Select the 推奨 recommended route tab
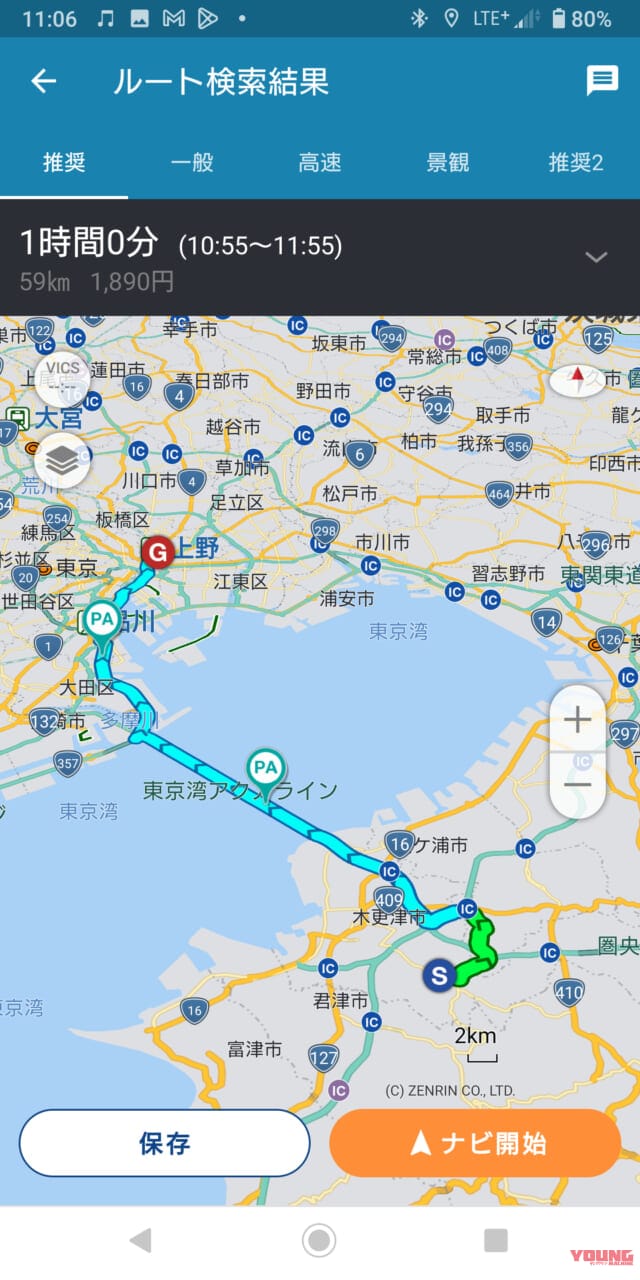 (x=64, y=162)
